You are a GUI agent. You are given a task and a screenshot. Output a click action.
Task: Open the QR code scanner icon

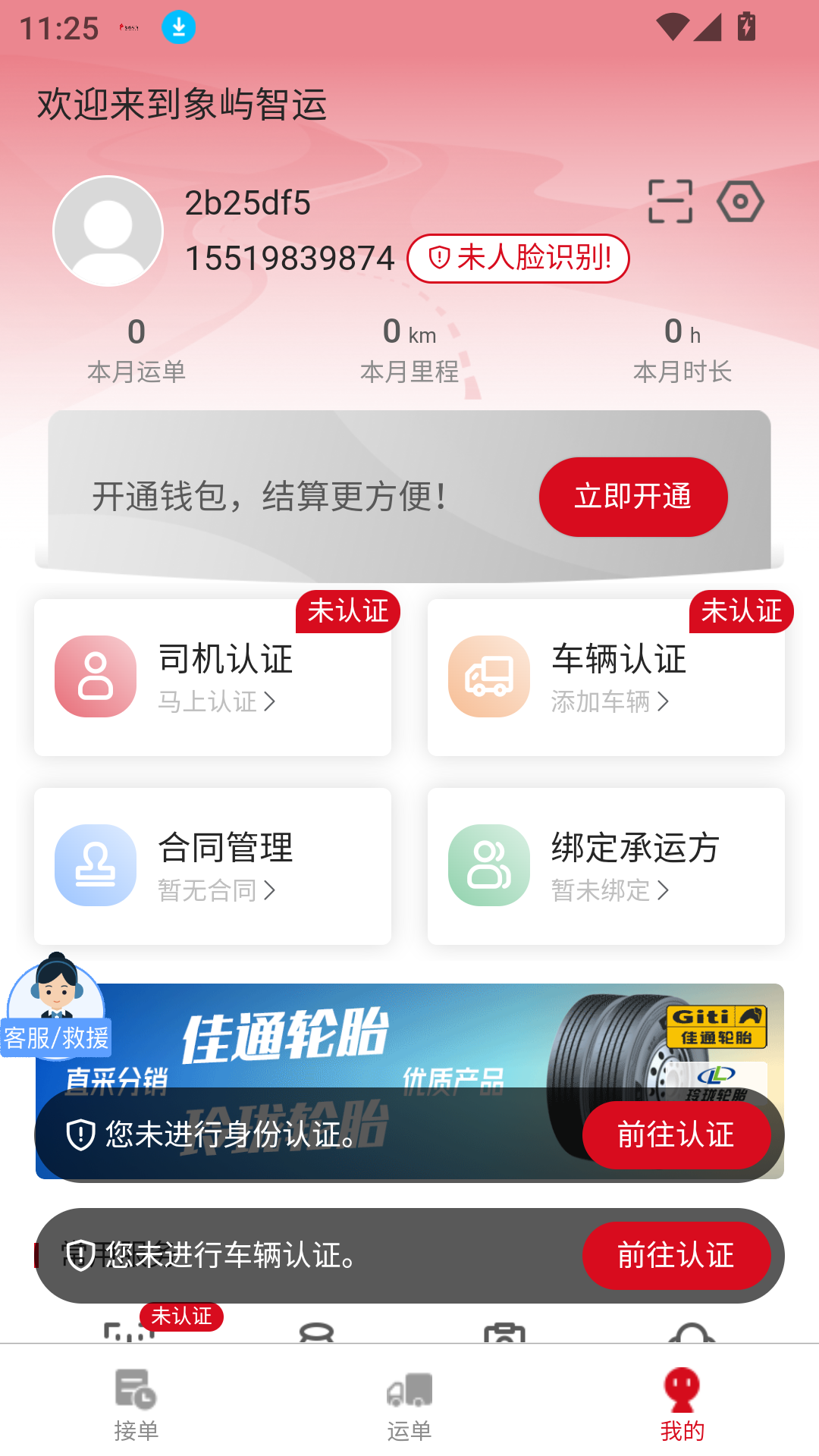coord(671,202)
